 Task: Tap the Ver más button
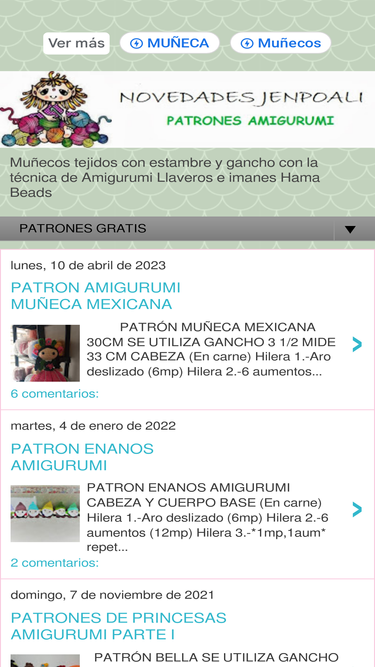pyautogui.click(x=76, y=43)
